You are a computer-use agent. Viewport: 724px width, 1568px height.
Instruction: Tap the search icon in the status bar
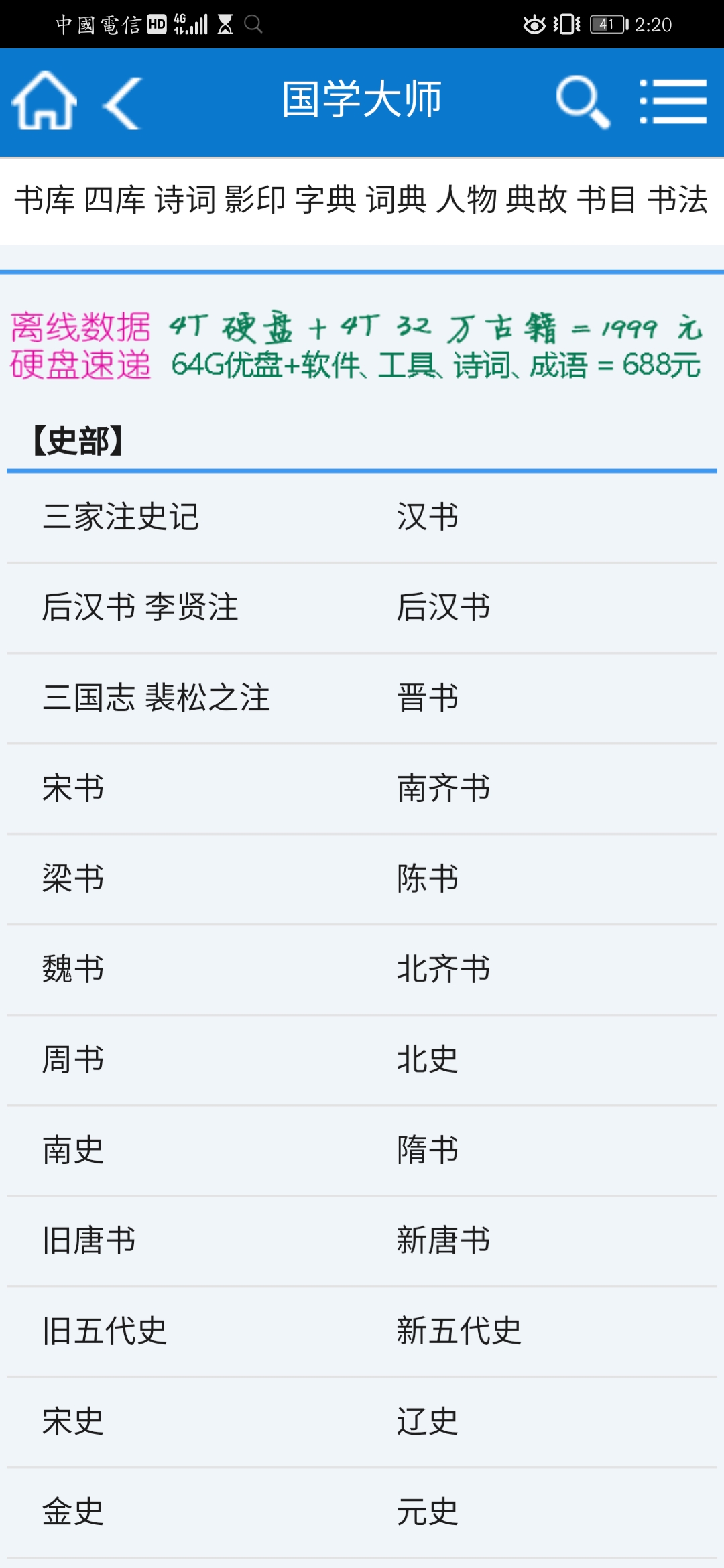click(253, 25)
